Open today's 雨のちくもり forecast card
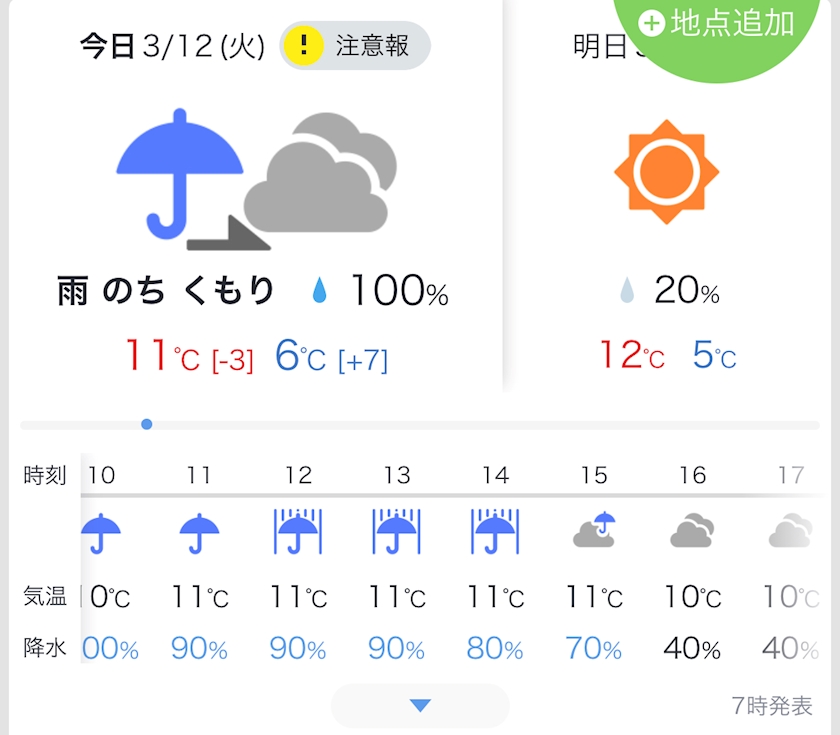 256,196
